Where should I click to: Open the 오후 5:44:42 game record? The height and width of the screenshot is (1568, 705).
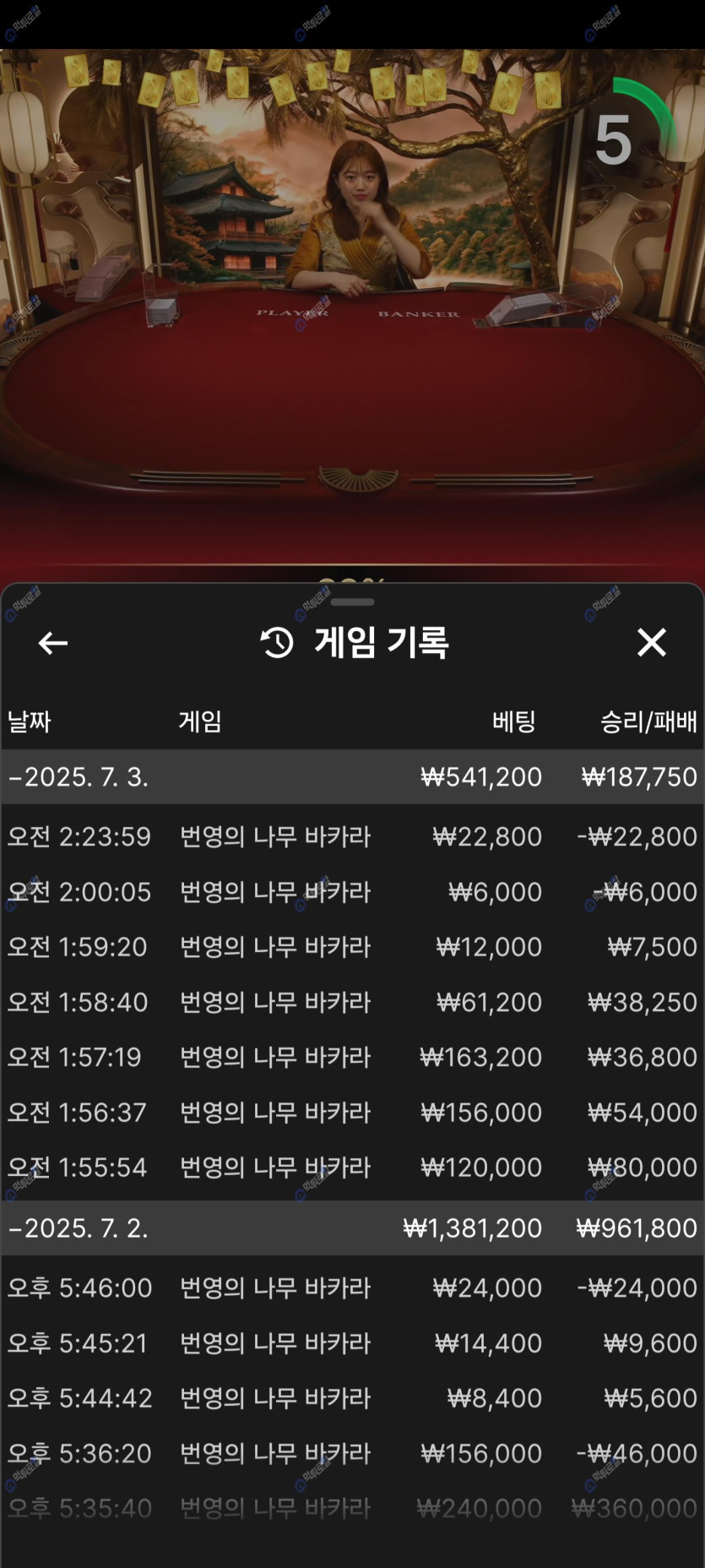[x=352, y=1397]
